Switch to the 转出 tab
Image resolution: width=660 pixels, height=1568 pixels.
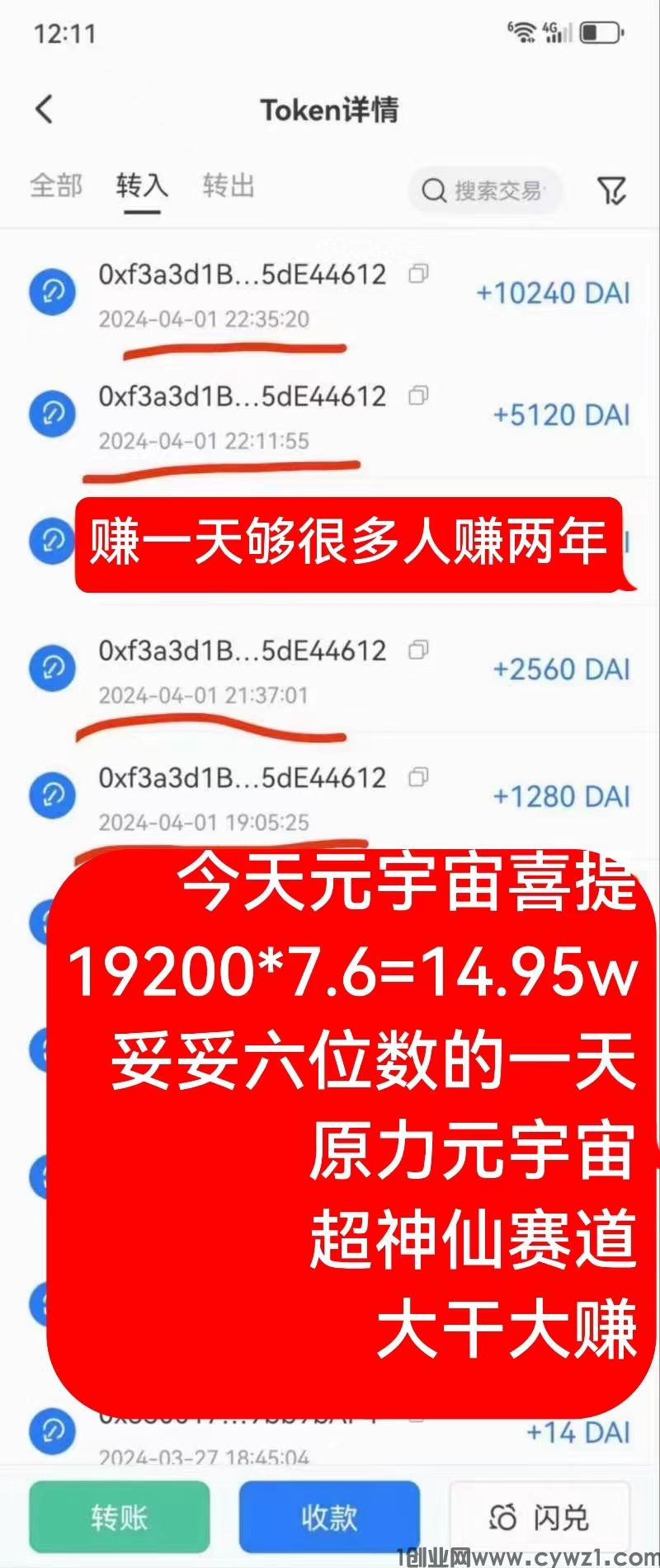coord(229,185)
